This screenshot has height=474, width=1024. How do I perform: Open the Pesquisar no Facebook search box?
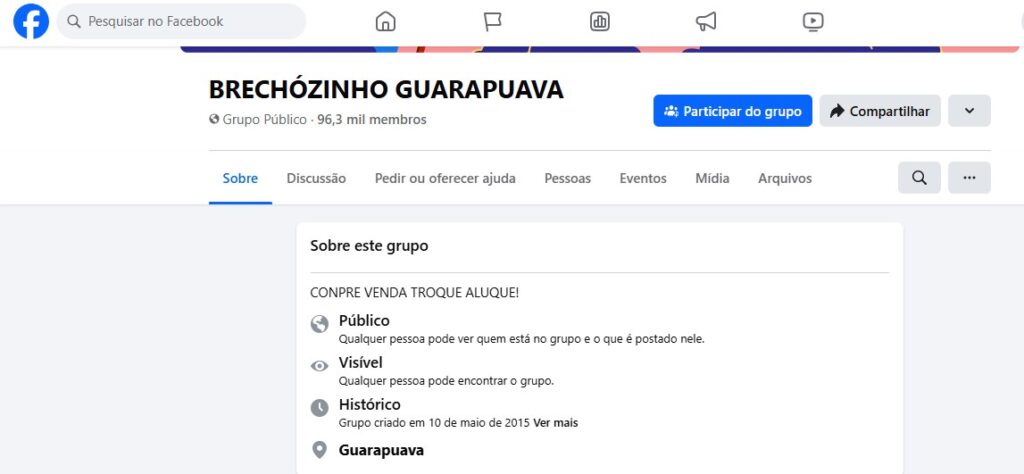tap(180, 21)
